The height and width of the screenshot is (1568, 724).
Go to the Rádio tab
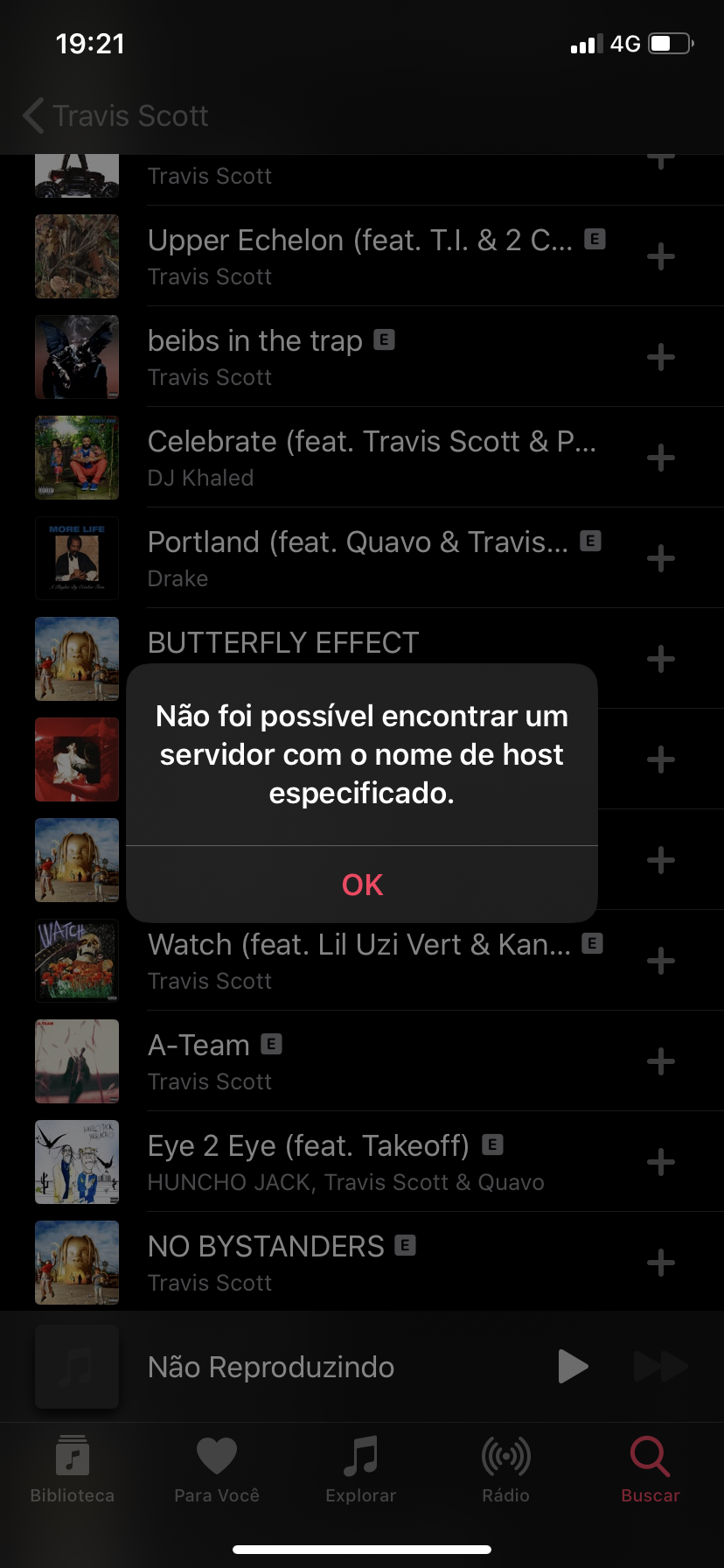pyautogui.click(x=506, y=1470)
